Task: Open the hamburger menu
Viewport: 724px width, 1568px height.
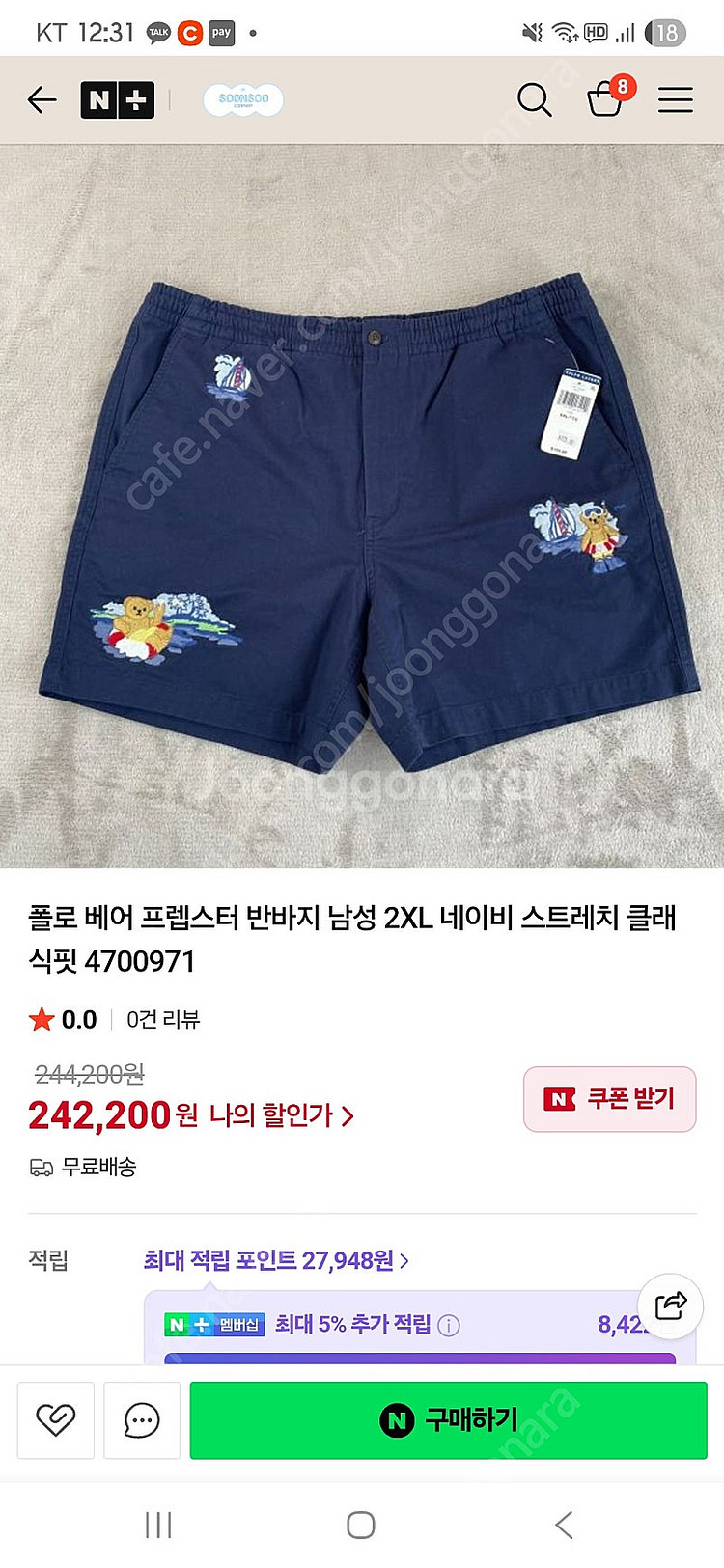Action: pyautogui.click(x=676, y=99)
